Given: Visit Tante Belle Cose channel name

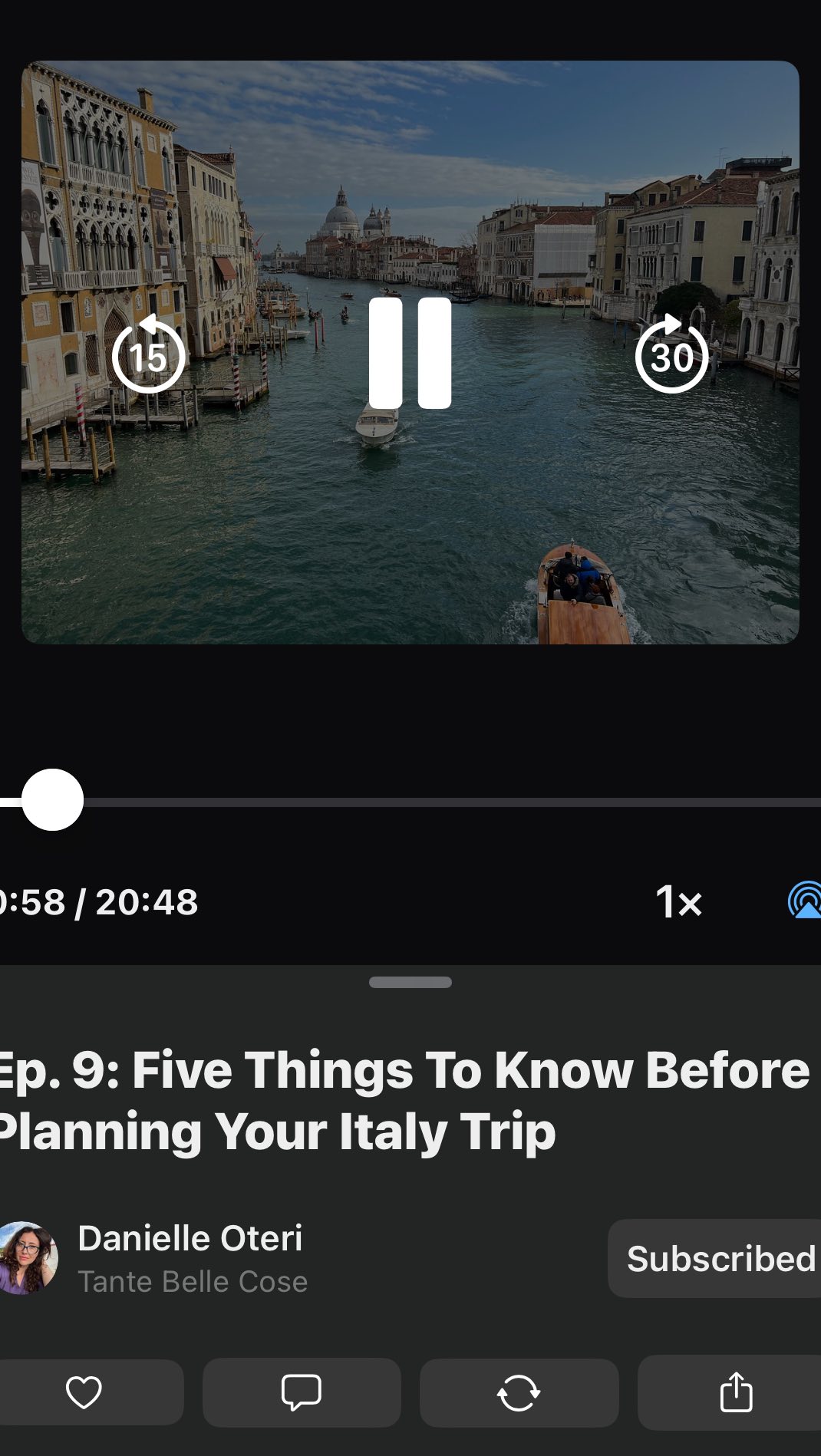Looking at the screenshot, I should (x=193, y=1281).
